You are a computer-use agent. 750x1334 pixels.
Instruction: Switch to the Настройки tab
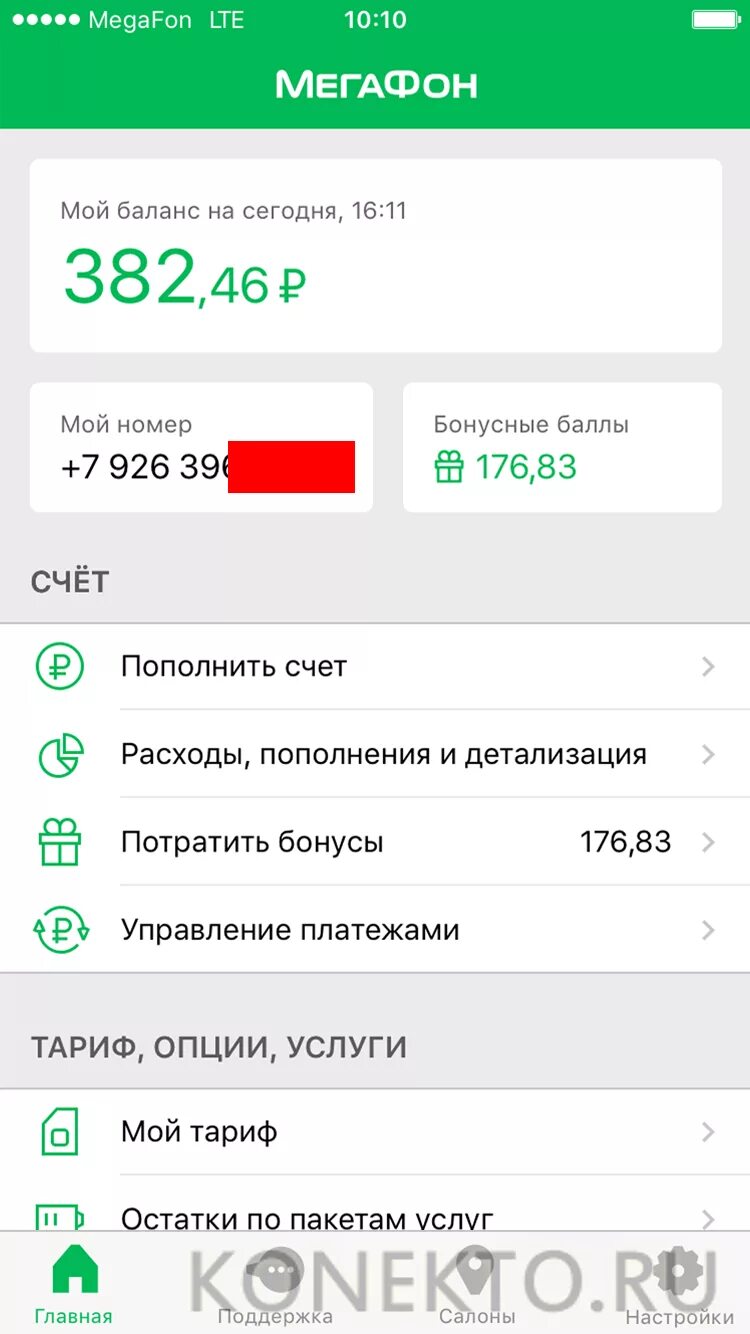coord(679,1283)
